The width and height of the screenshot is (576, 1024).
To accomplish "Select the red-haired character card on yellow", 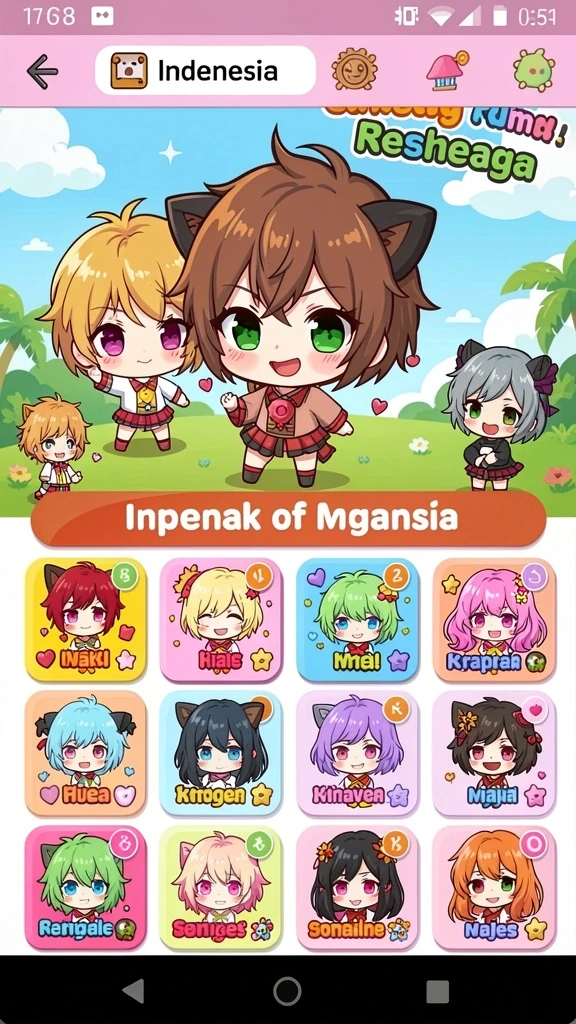I will tap(86, 620).
